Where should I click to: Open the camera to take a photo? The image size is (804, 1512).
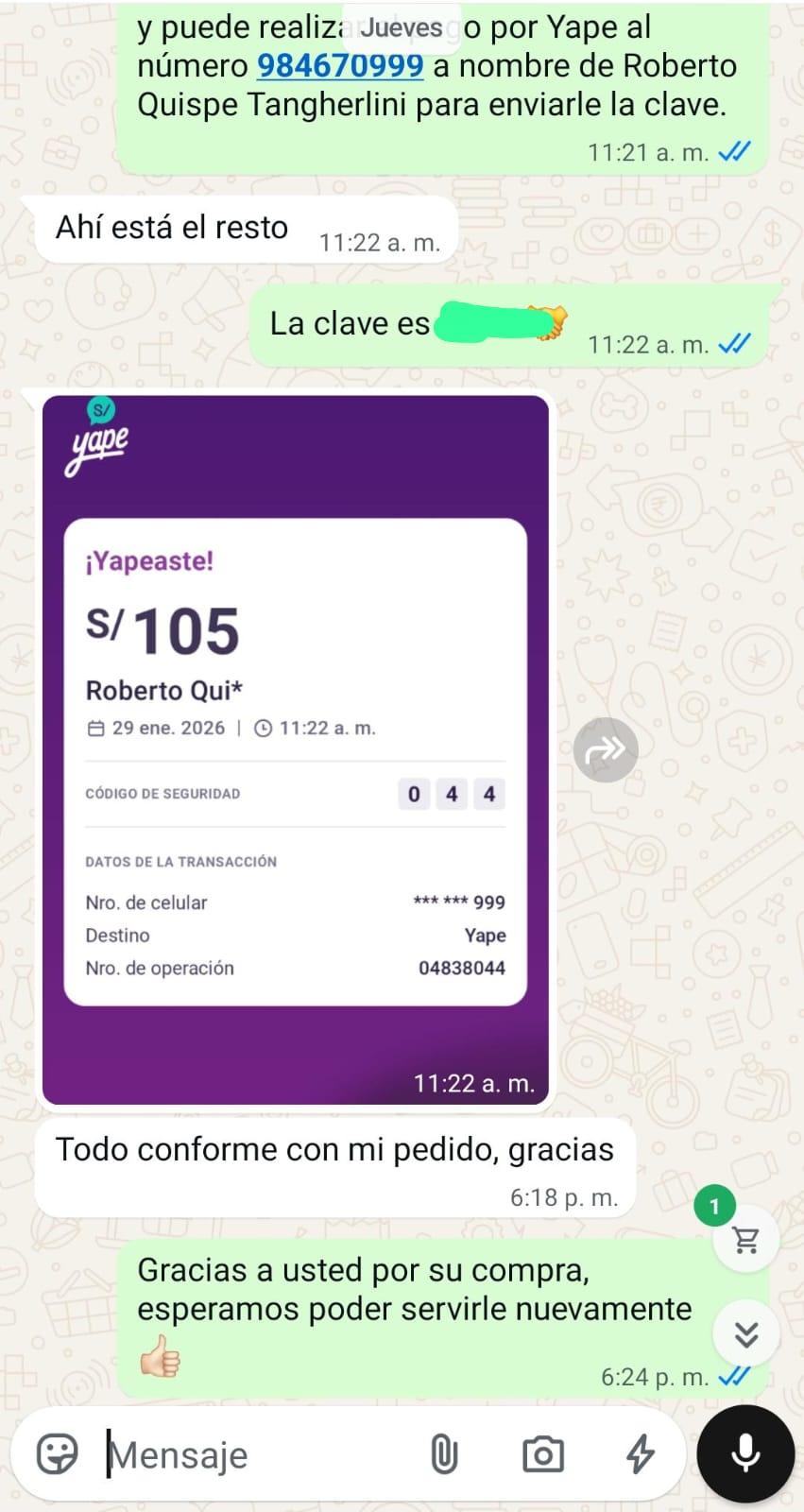tap(541, 1455)
